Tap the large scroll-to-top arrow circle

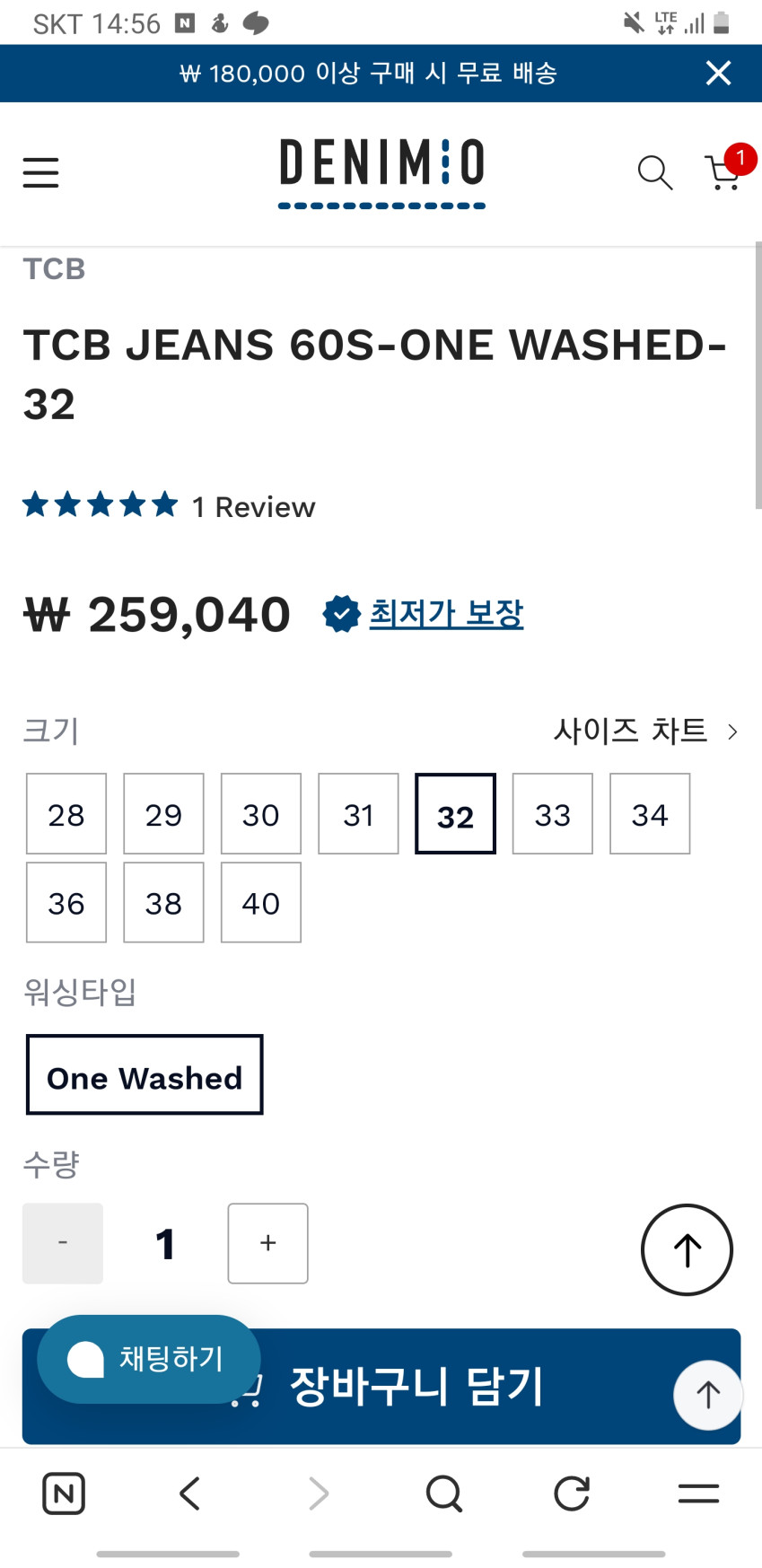click(x=687, y=1249)
